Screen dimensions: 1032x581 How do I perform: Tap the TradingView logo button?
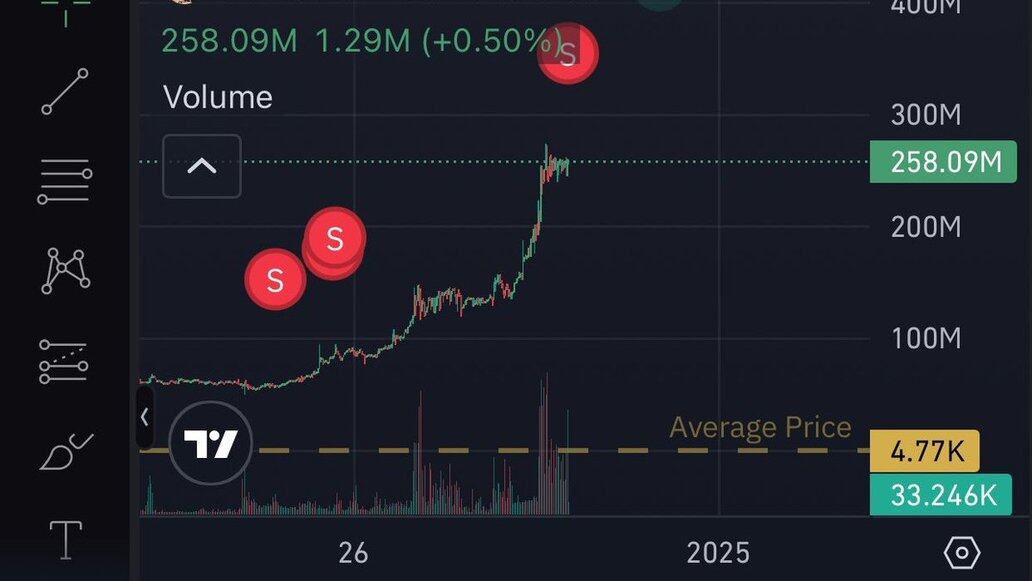tap(210, 443)
